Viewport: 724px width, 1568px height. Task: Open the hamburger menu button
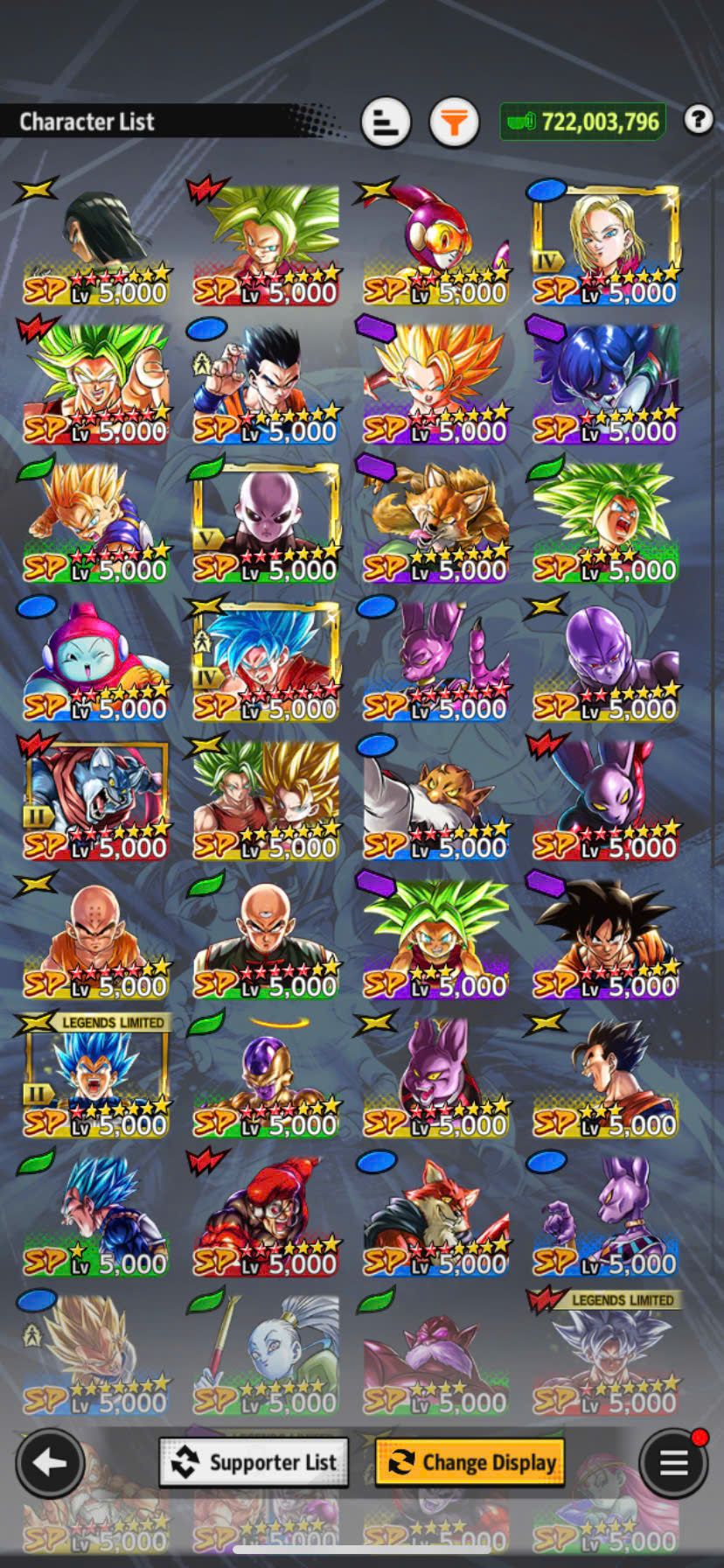click(672, 1462)
